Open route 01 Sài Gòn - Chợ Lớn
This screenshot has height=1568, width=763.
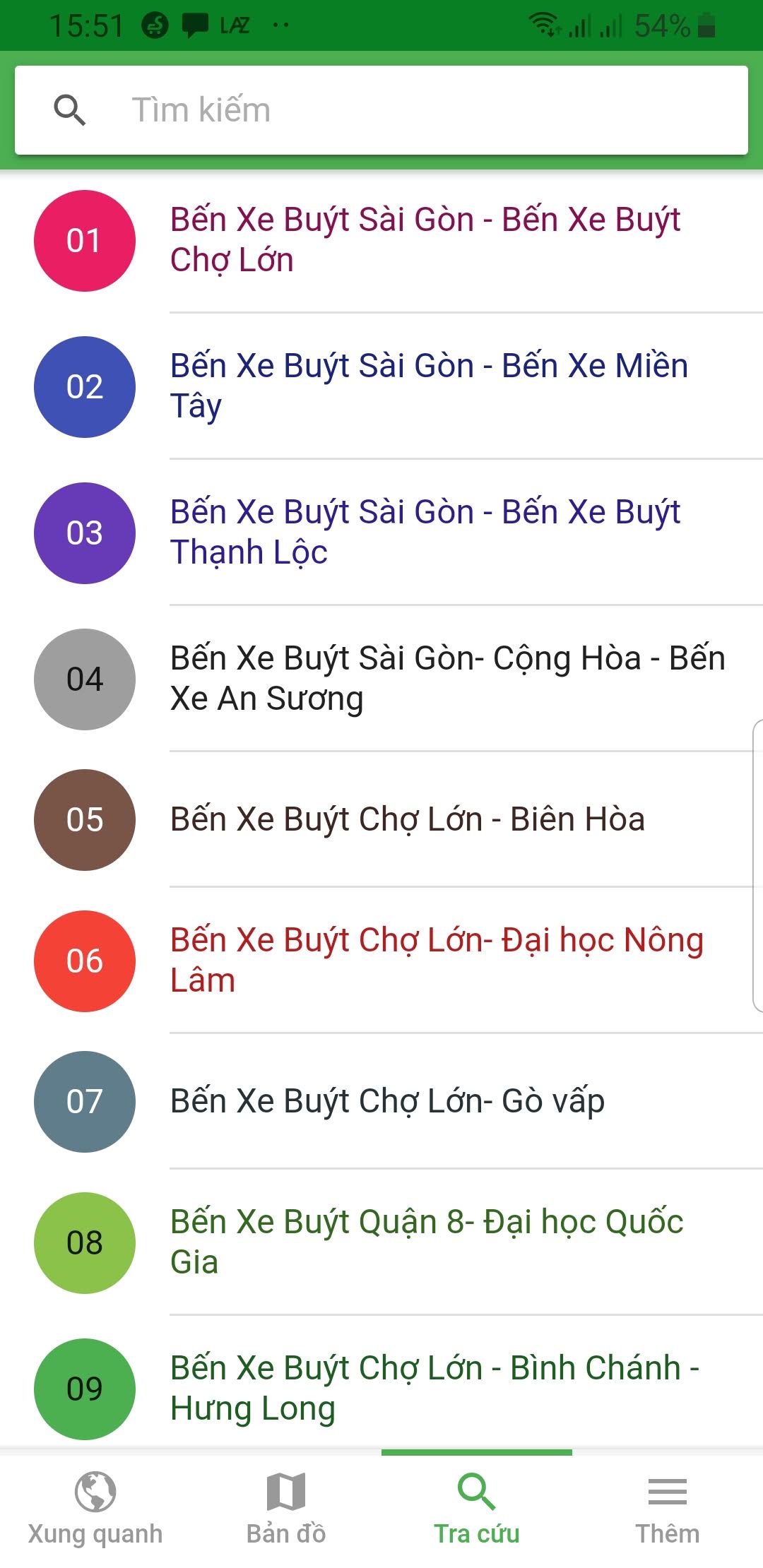pyautogui.click(x=381, y=241)
